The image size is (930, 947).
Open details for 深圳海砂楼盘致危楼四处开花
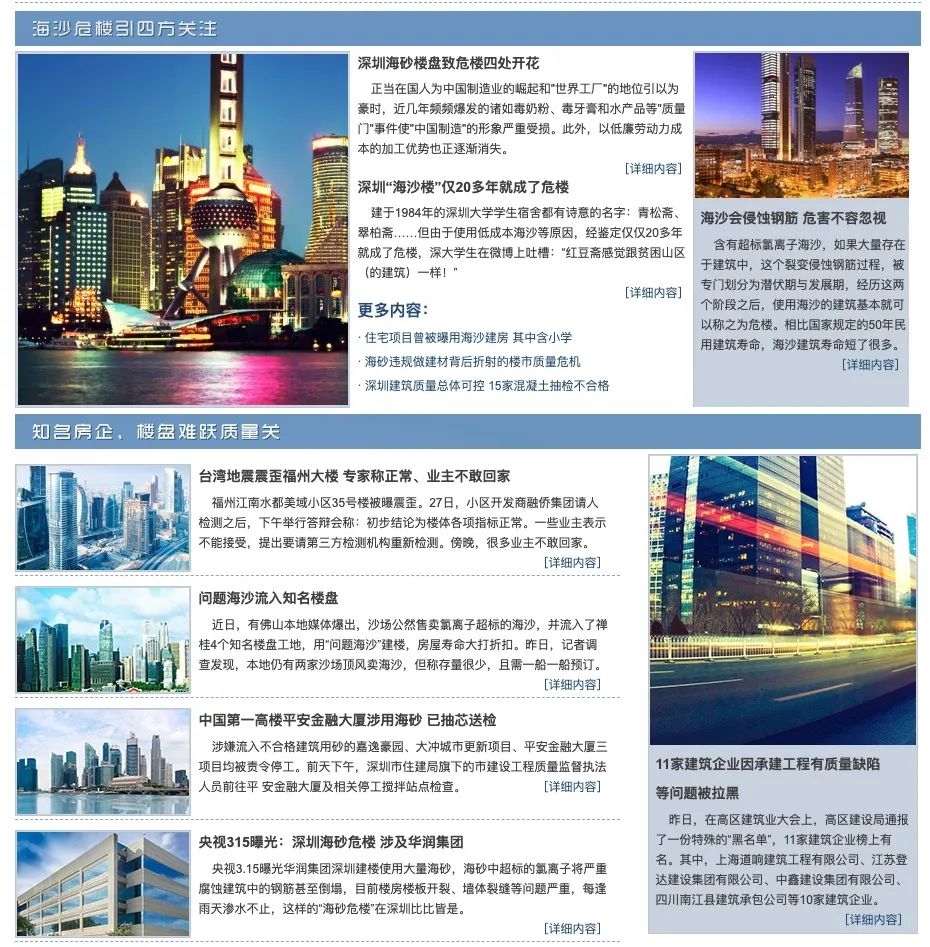[x=653, y=169]
